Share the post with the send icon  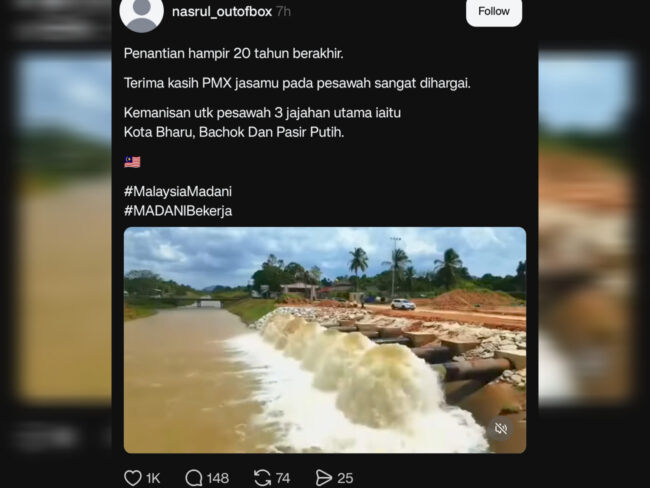pos(324,478)
